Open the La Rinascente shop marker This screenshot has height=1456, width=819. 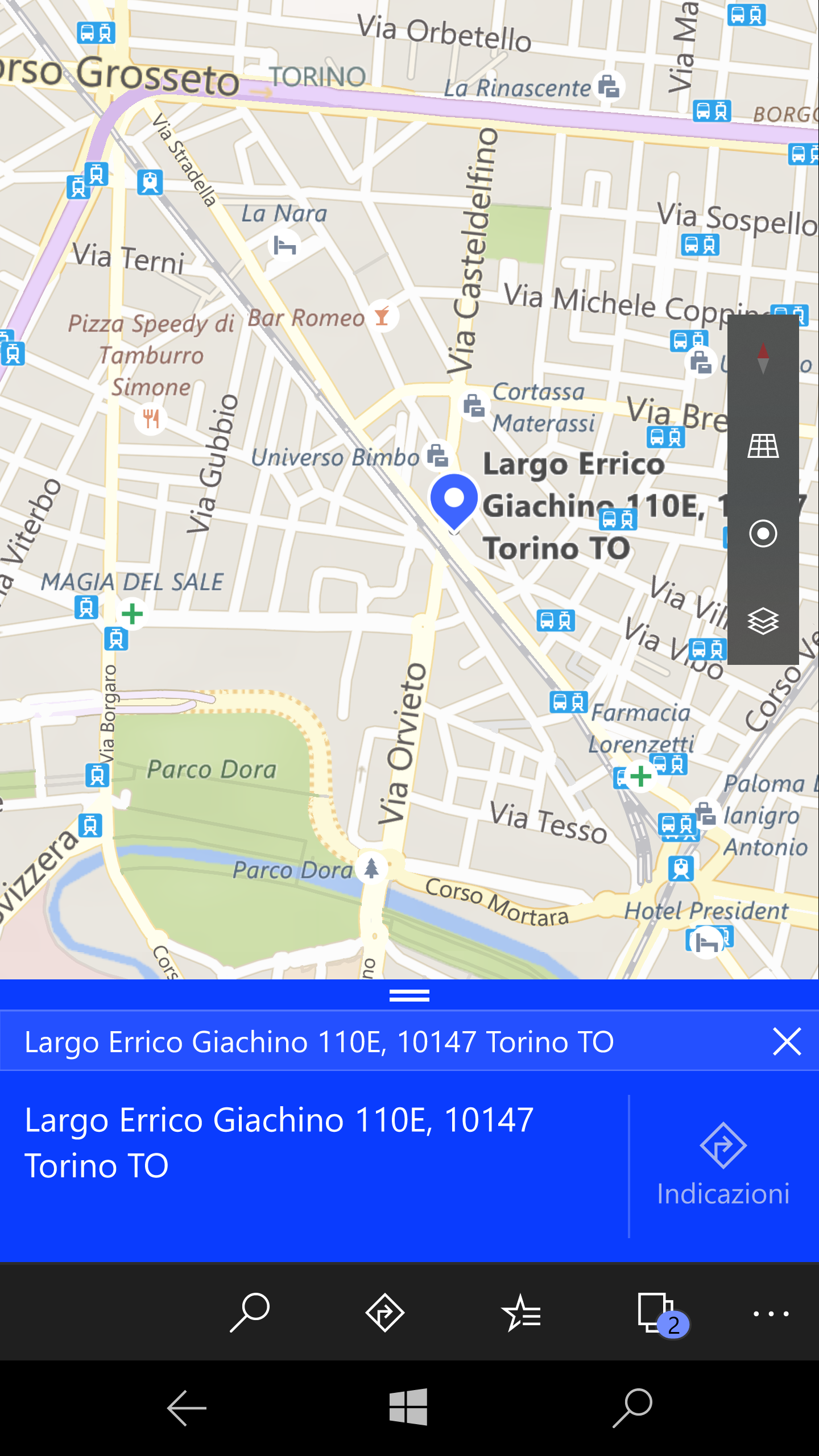click(x=609, y=86)
